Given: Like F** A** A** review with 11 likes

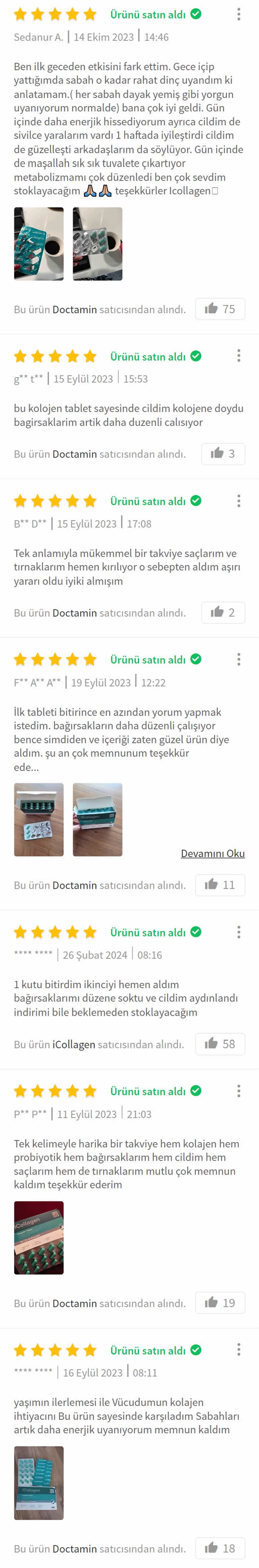Looking at the screenshot, I should coord(219,884).
